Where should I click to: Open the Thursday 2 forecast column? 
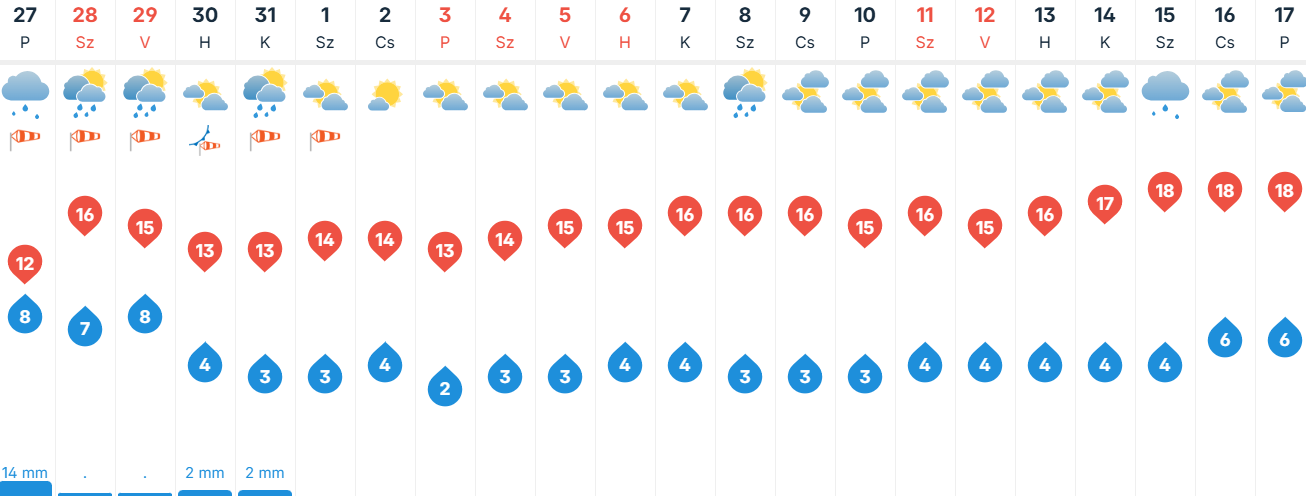385,28
